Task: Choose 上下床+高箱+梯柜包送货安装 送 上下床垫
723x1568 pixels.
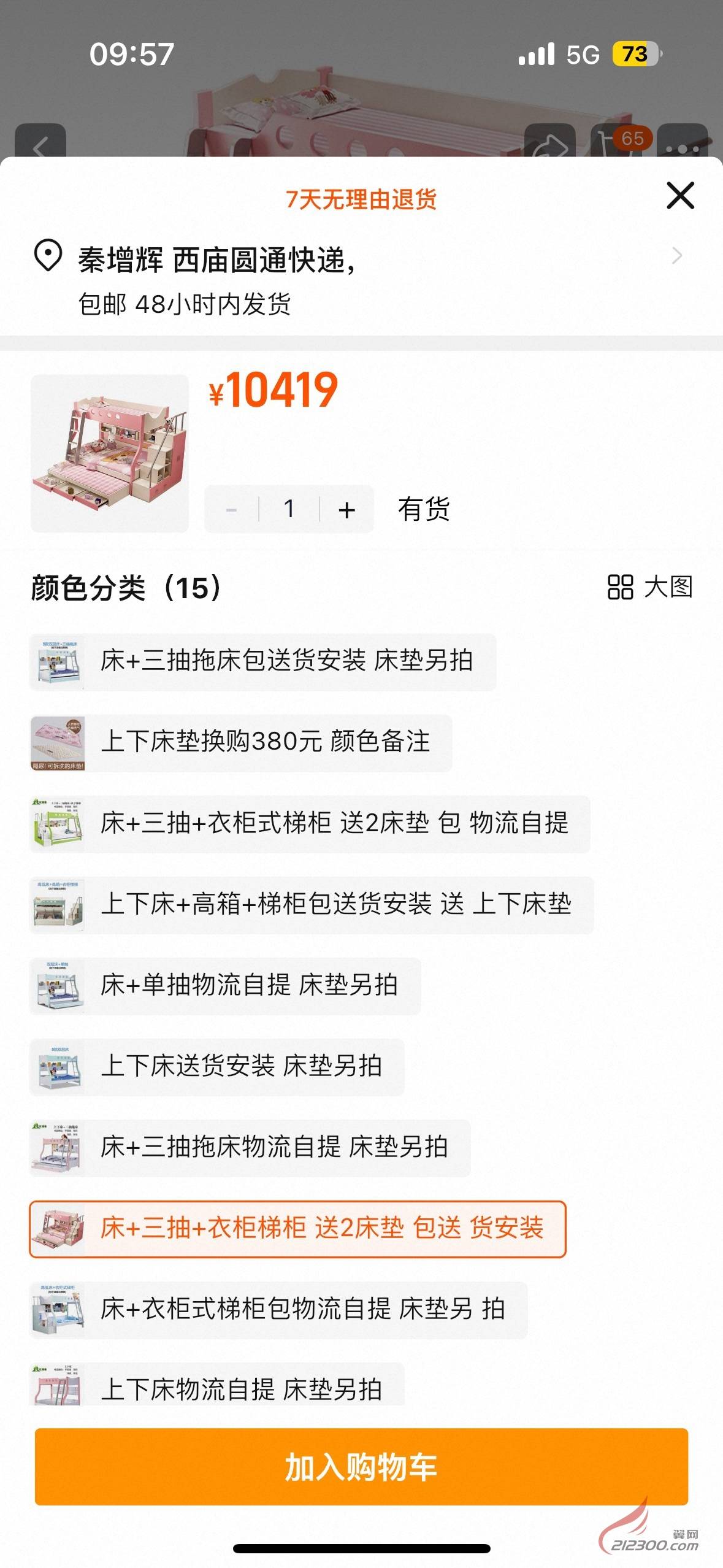Action: pos(312,904)
